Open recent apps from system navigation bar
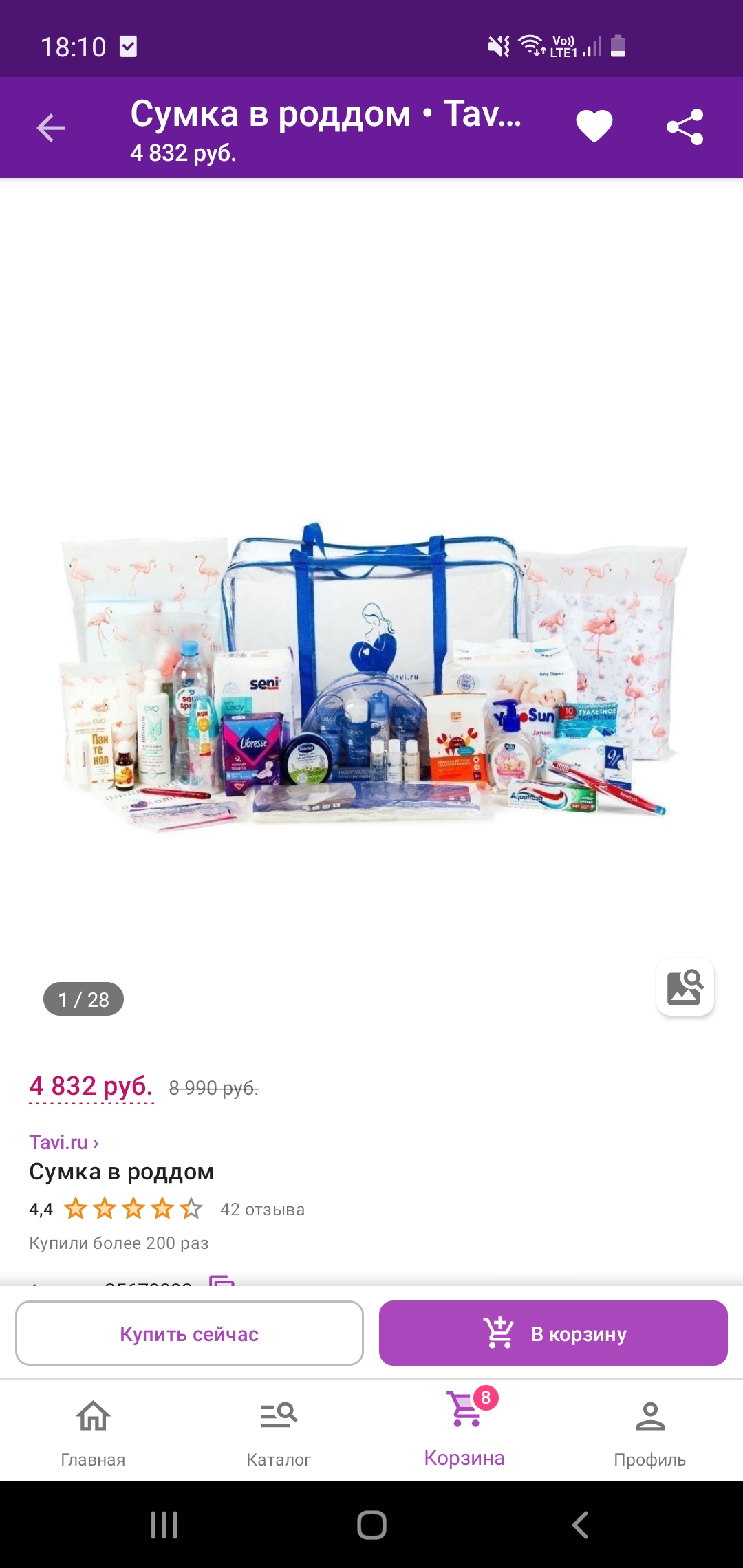The height and width of the screenshot is (1568, 743). [x=164, y=1525]
